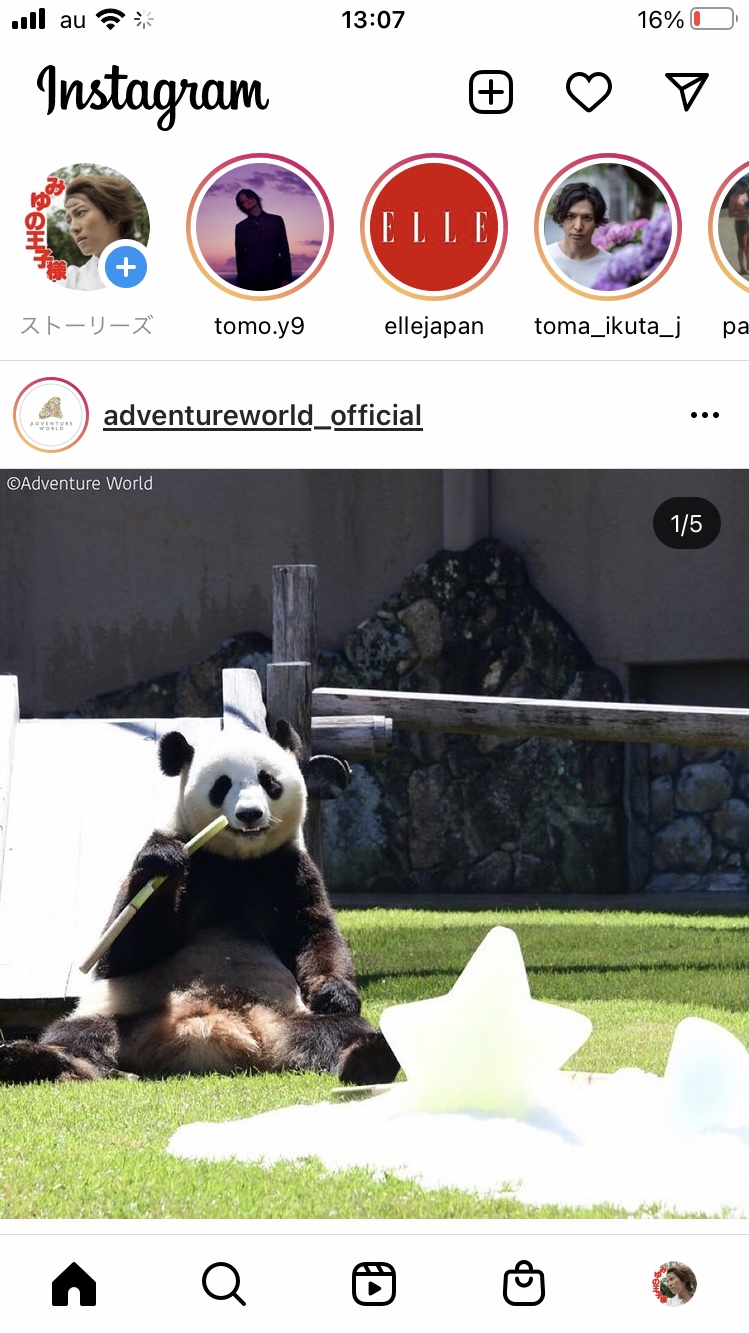This screenshot has width=749, height=1333.
Task: Create a new post with the plus icon
Action: point(491,92)
